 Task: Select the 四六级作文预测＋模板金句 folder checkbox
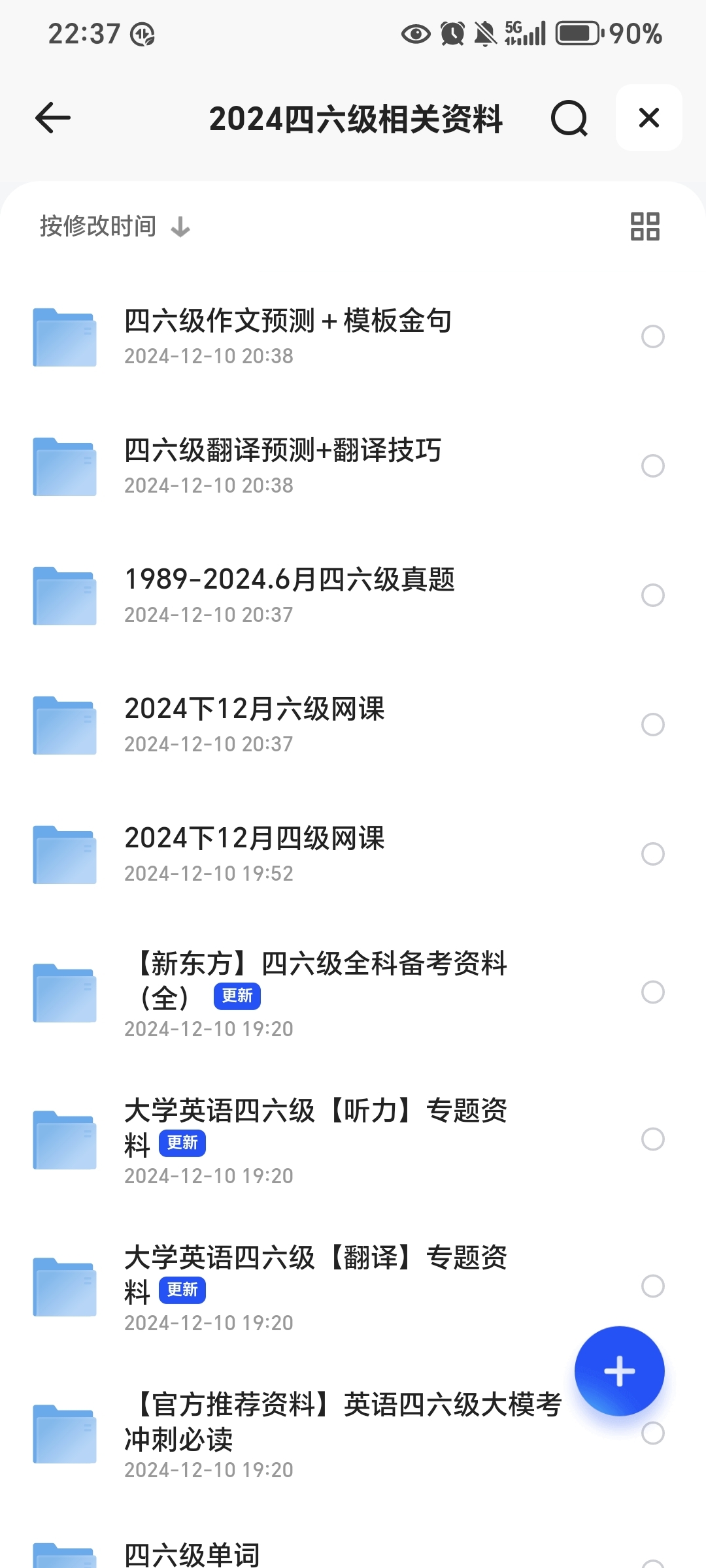652,336
